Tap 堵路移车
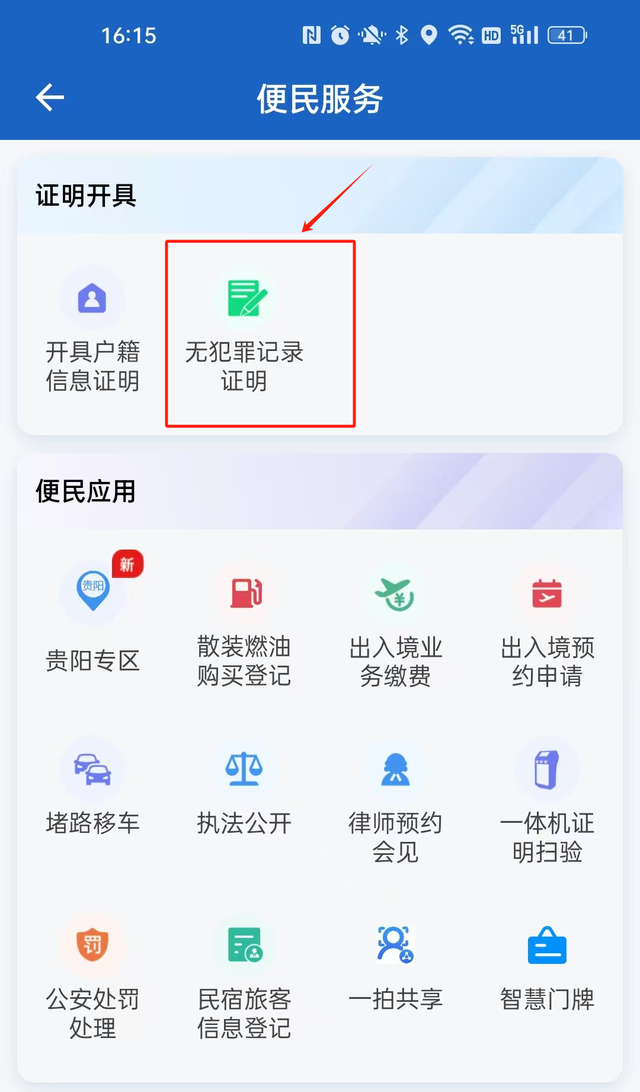The image size is (640, 1092). tap(93, 787)
